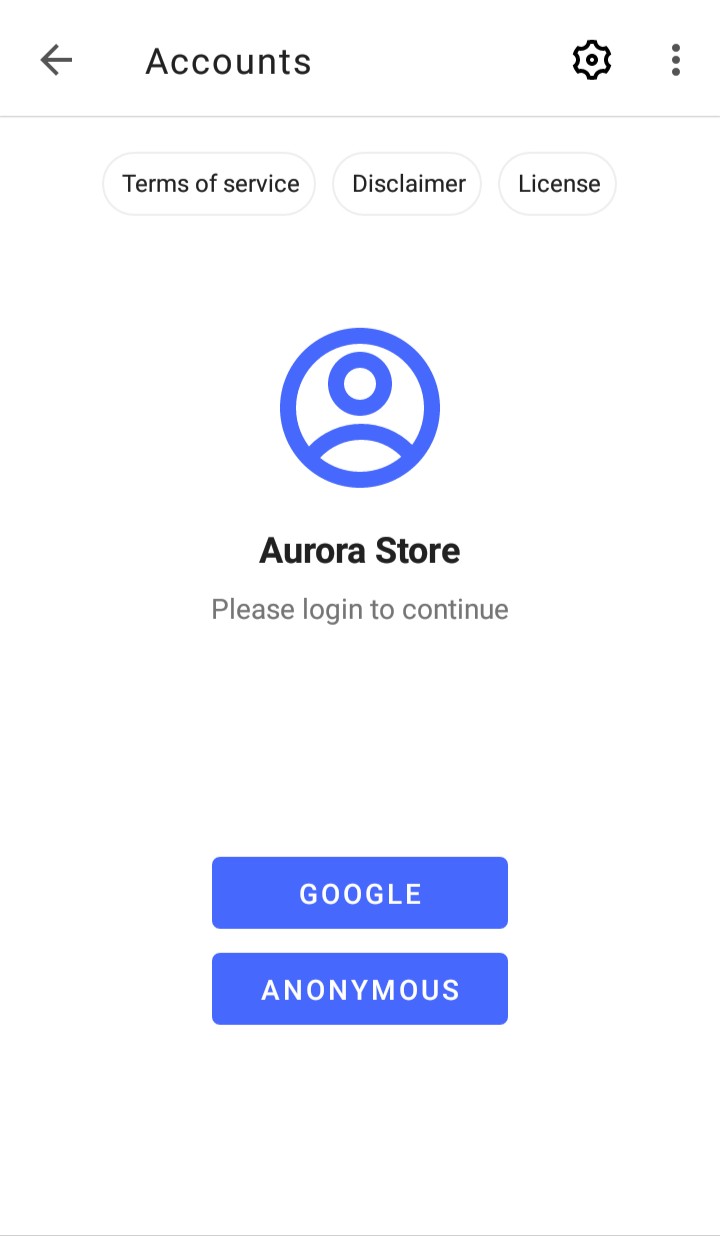
Task: Tap the overflow menu icon on the right
Action: click(676, 59)
